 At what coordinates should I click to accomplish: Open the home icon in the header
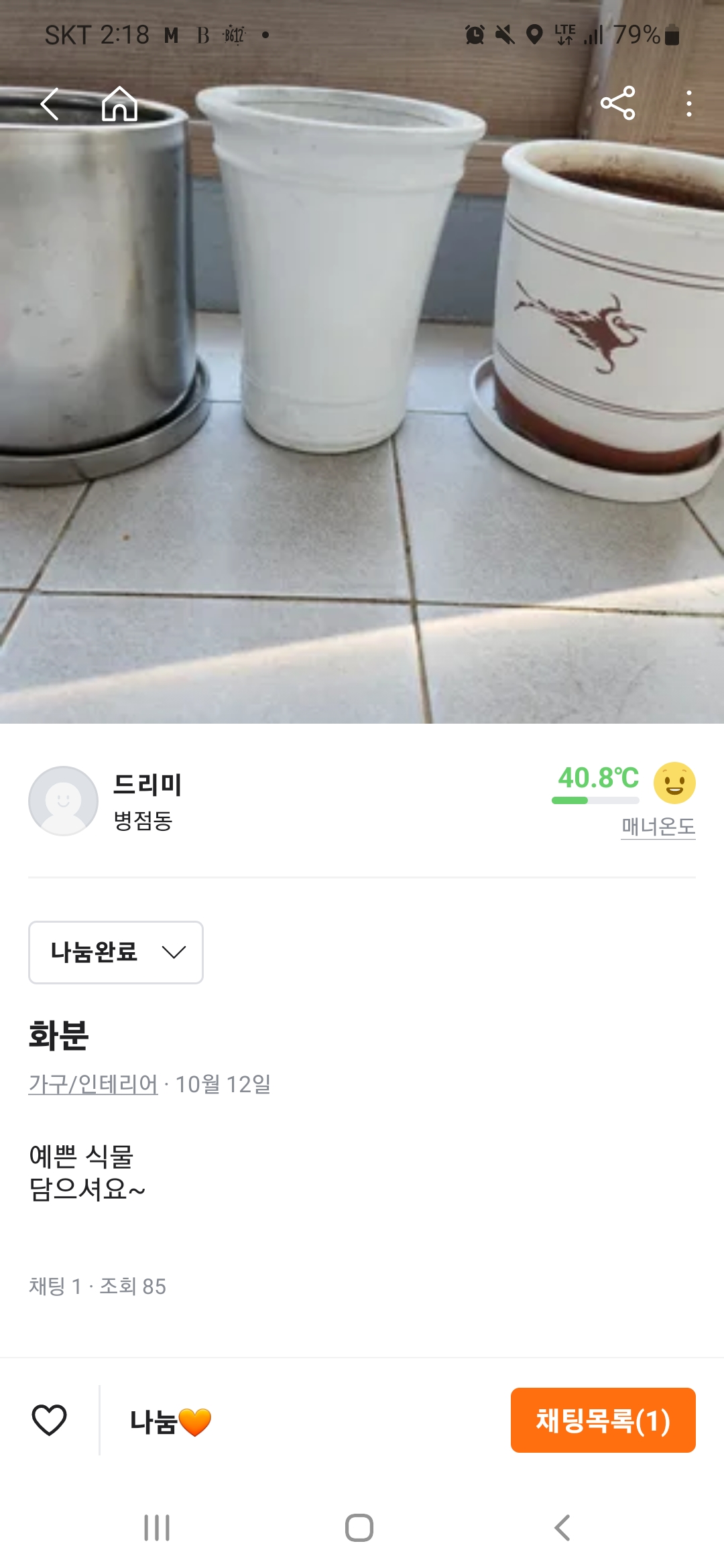click(119, 105)
